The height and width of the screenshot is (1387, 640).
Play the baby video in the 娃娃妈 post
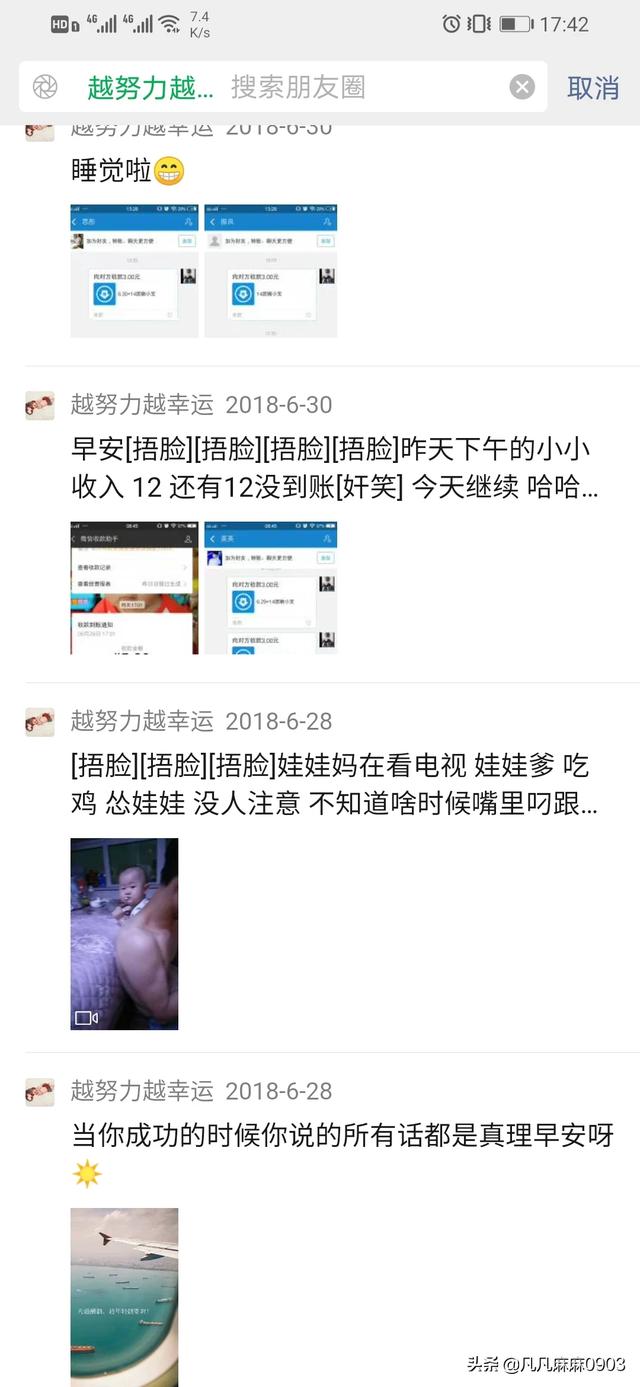click(124, 934)
